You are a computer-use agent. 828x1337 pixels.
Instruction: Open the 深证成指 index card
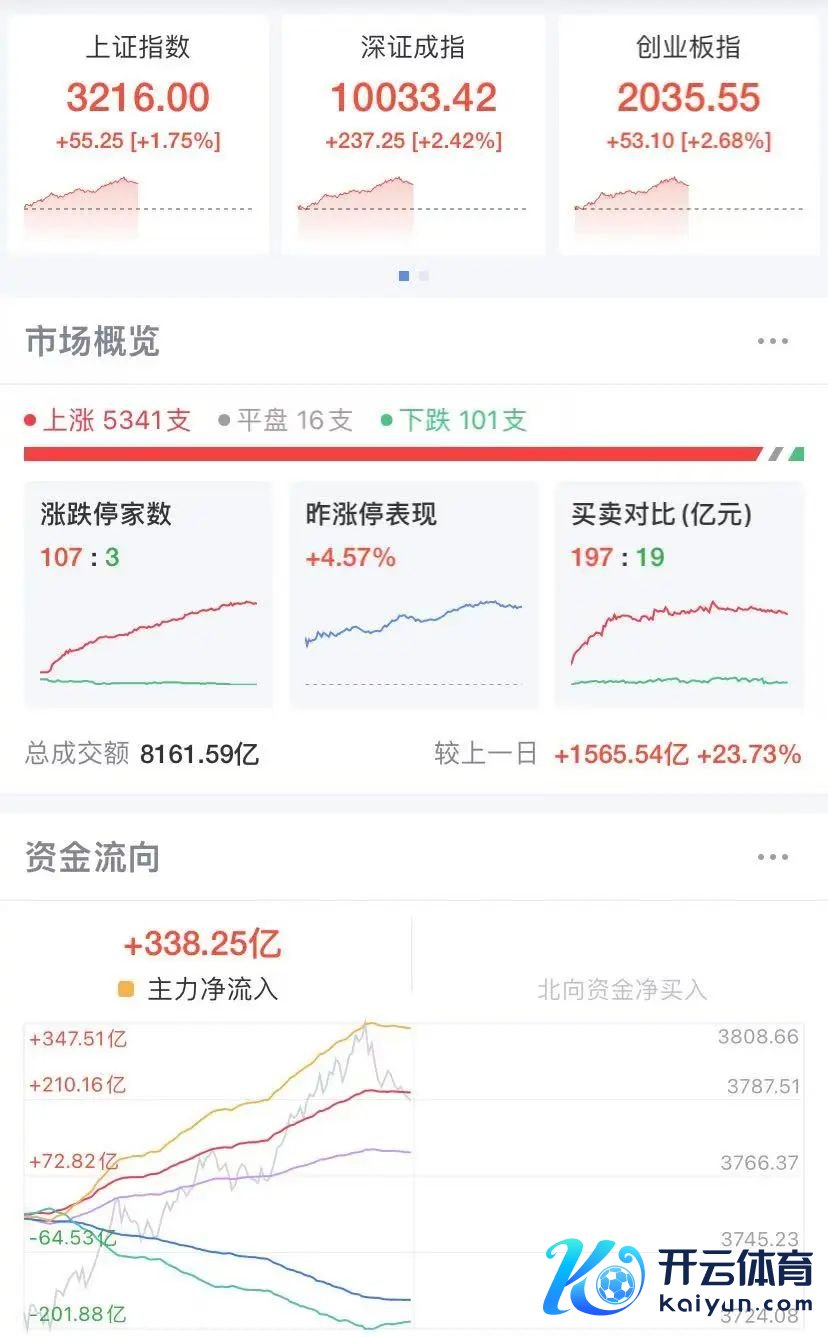click(413, 133)
